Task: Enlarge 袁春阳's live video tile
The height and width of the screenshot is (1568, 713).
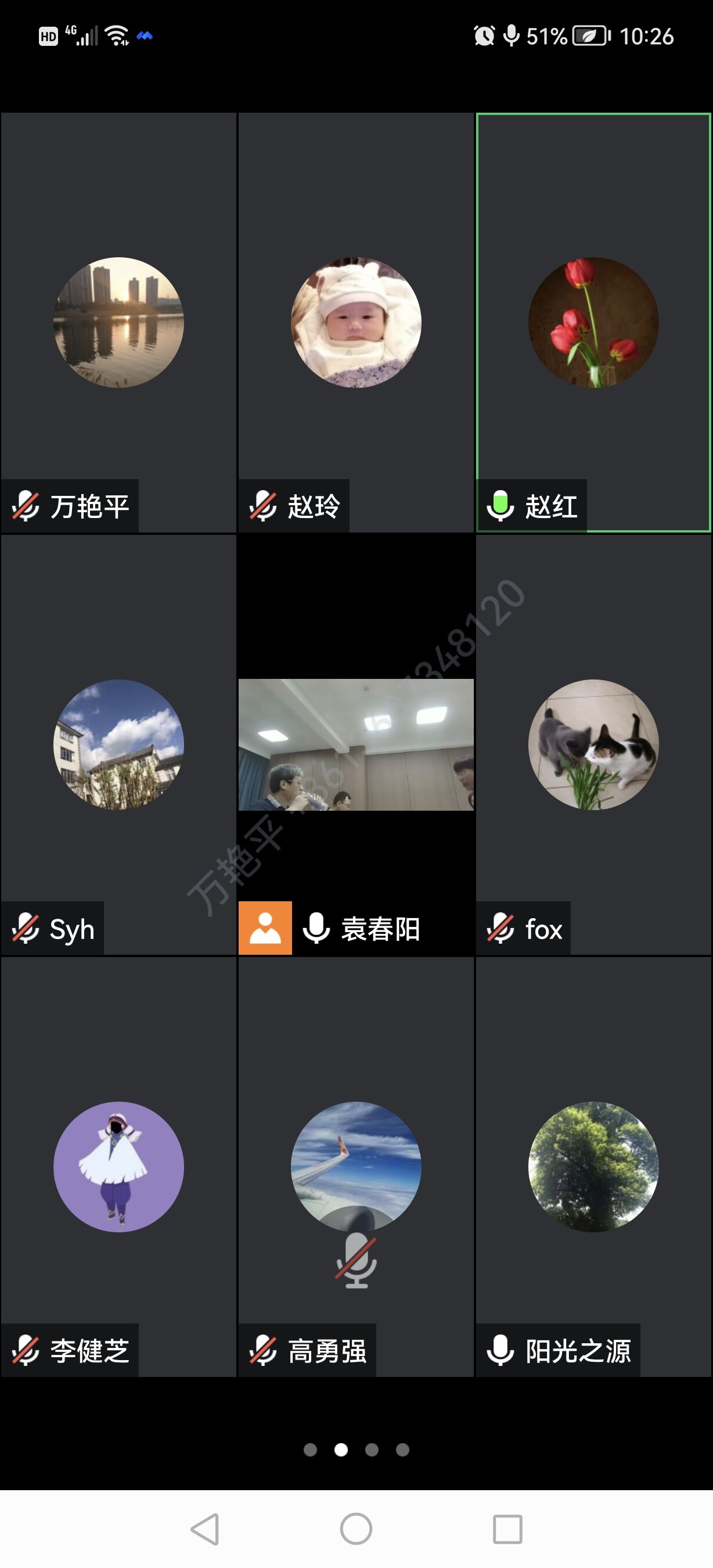Action: tap(356, 745)
